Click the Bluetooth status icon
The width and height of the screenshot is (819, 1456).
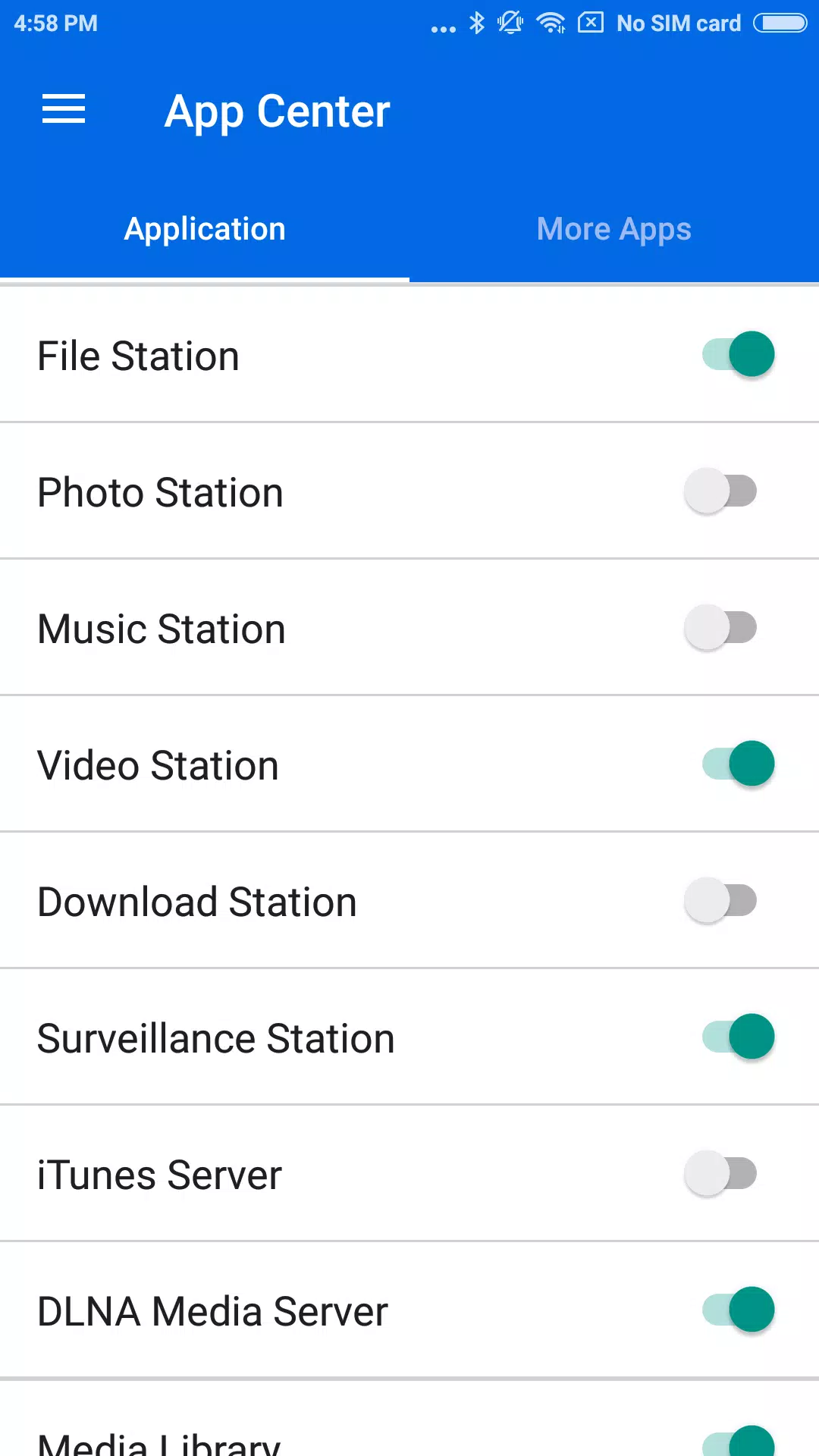click(x=476, y=23)
